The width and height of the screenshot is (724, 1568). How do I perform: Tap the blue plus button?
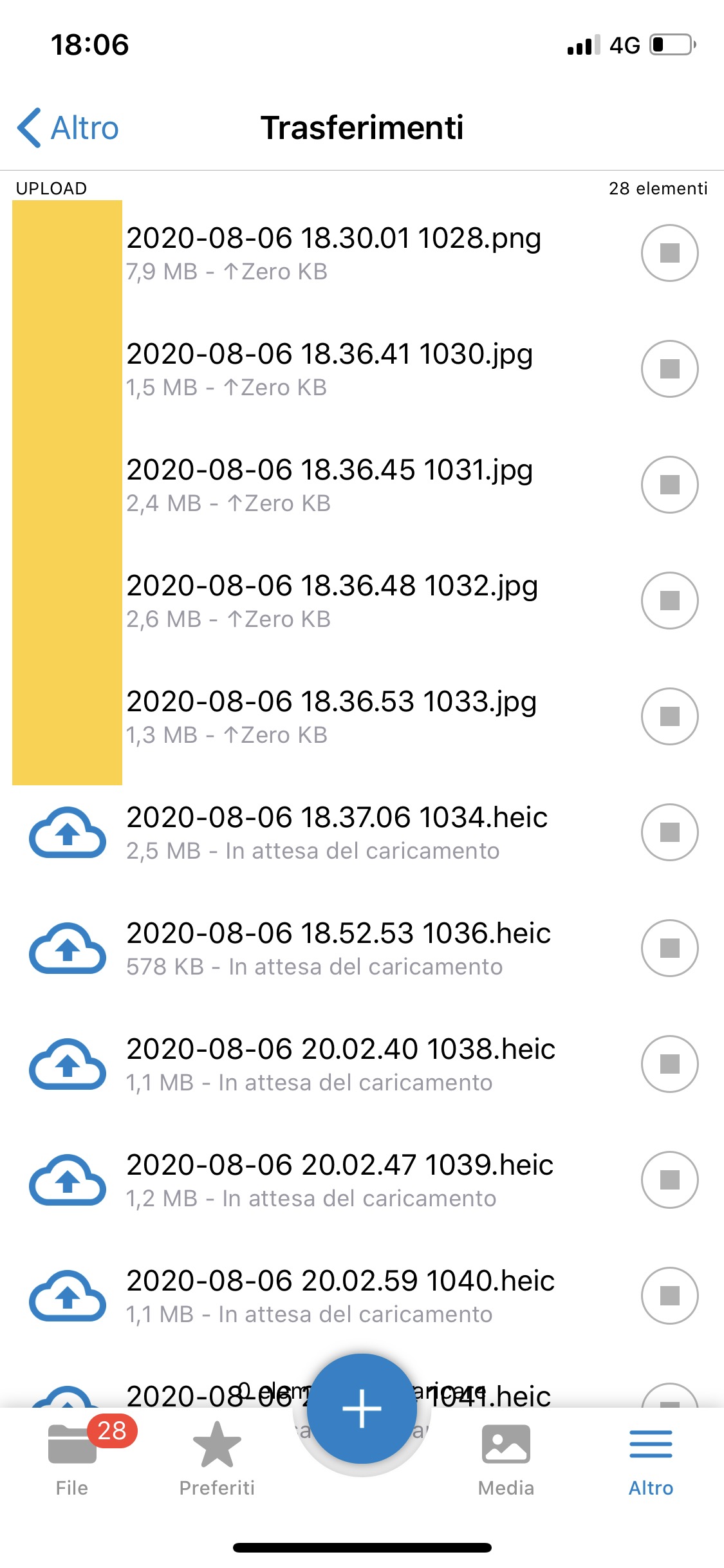coord(362,1408)
